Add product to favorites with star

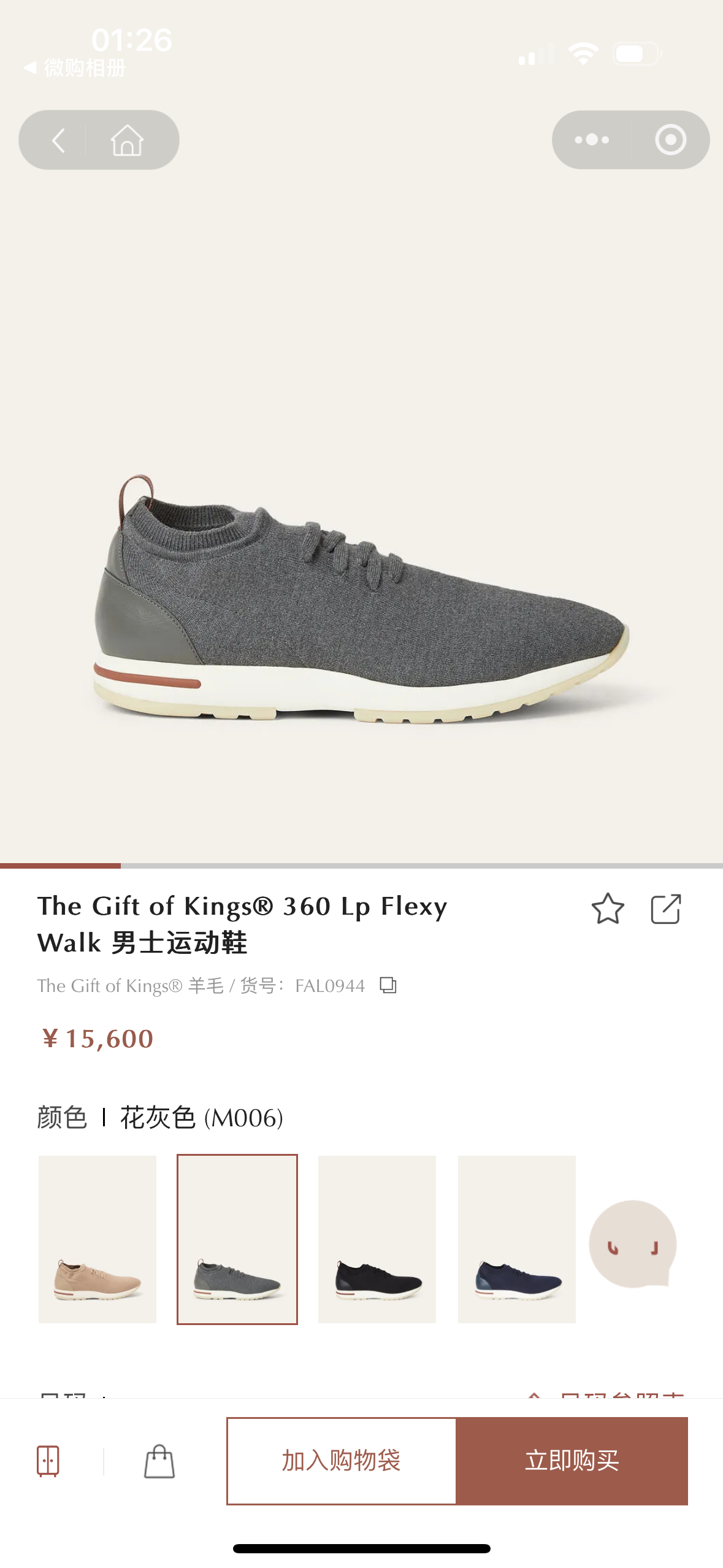click(x=608, y=909)
